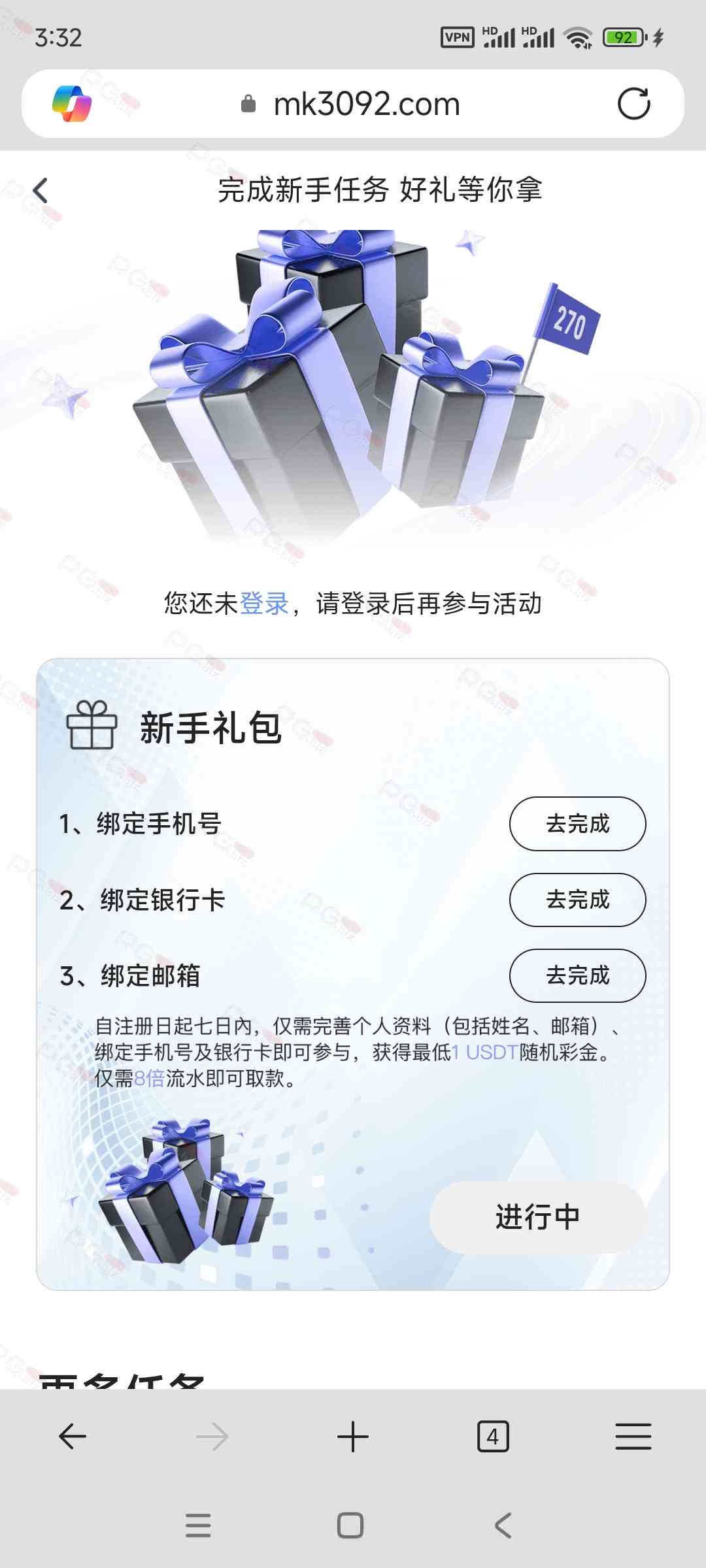Tap the 进行中 status button
Viewport: 706px width, 1568px height.
[537, 1217]
